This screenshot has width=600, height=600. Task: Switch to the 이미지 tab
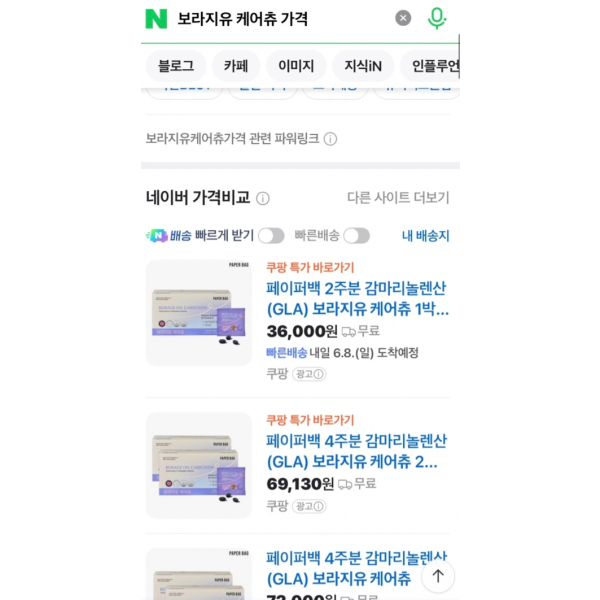click(x=296, y=66)
